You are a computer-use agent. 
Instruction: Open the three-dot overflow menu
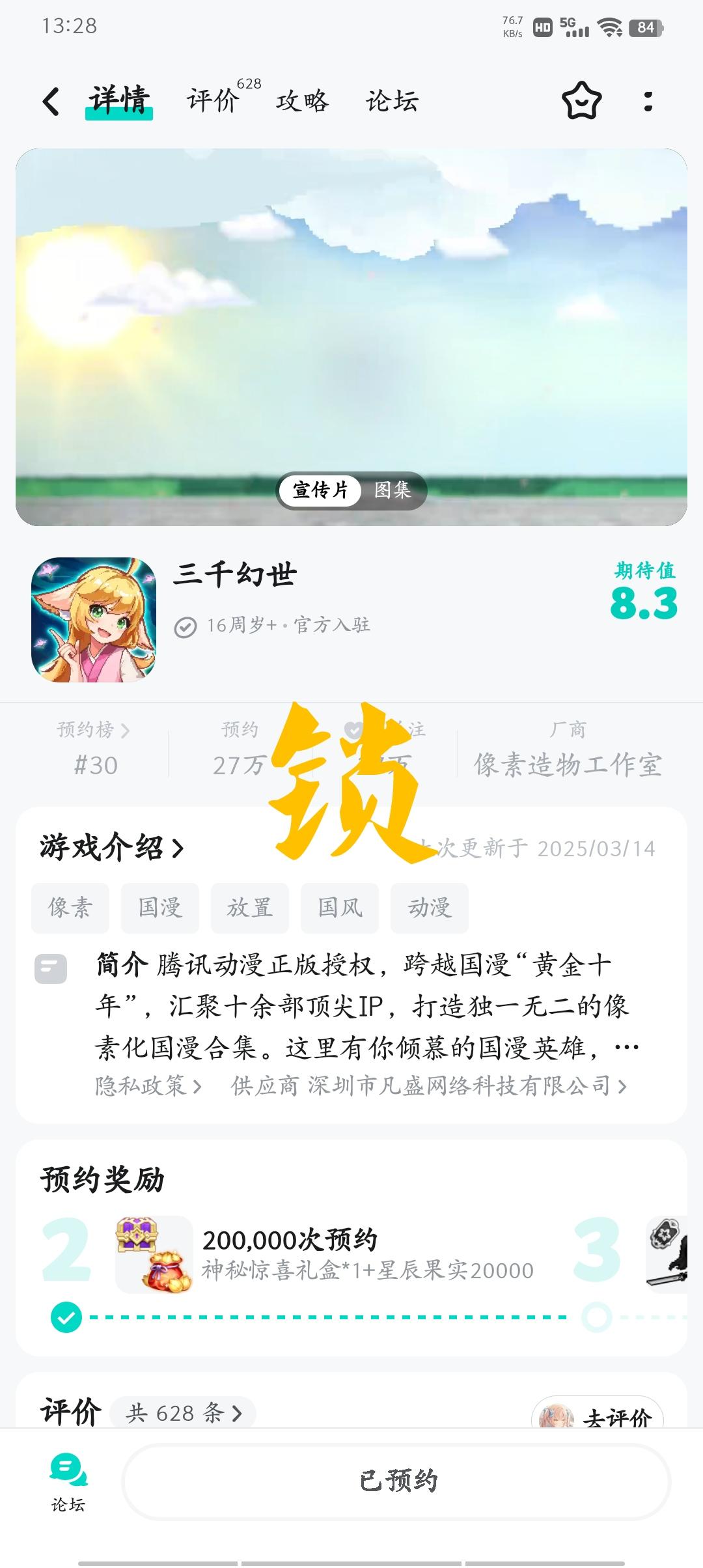646,101
